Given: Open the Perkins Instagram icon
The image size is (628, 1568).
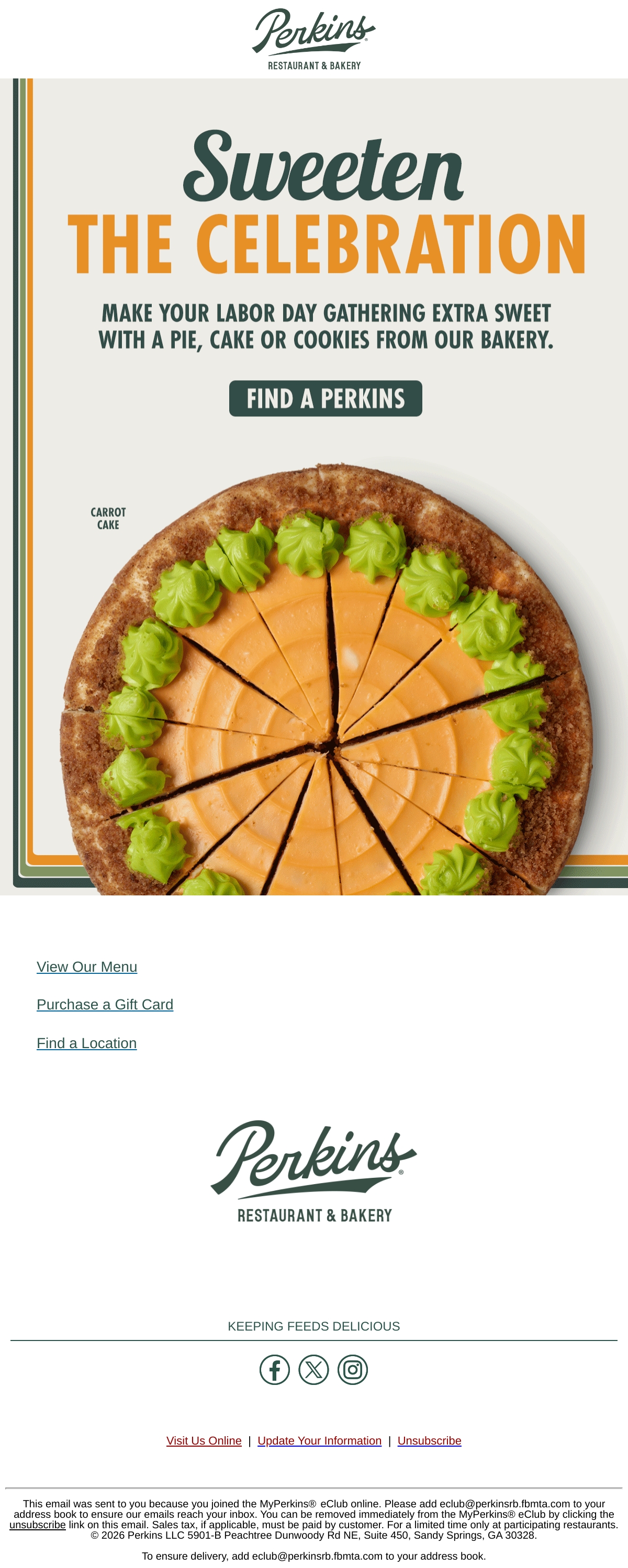Looking at the screenshot, I should 353,1370.
